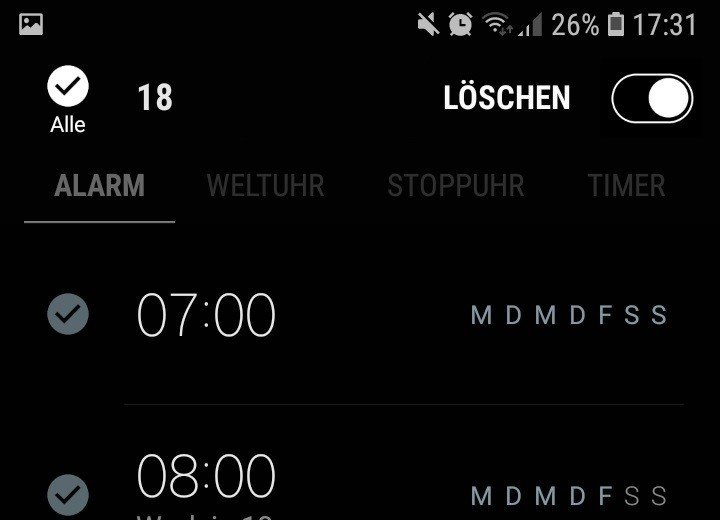
Task: Open the STOPPUHR tab
Action: click(455, 186)
